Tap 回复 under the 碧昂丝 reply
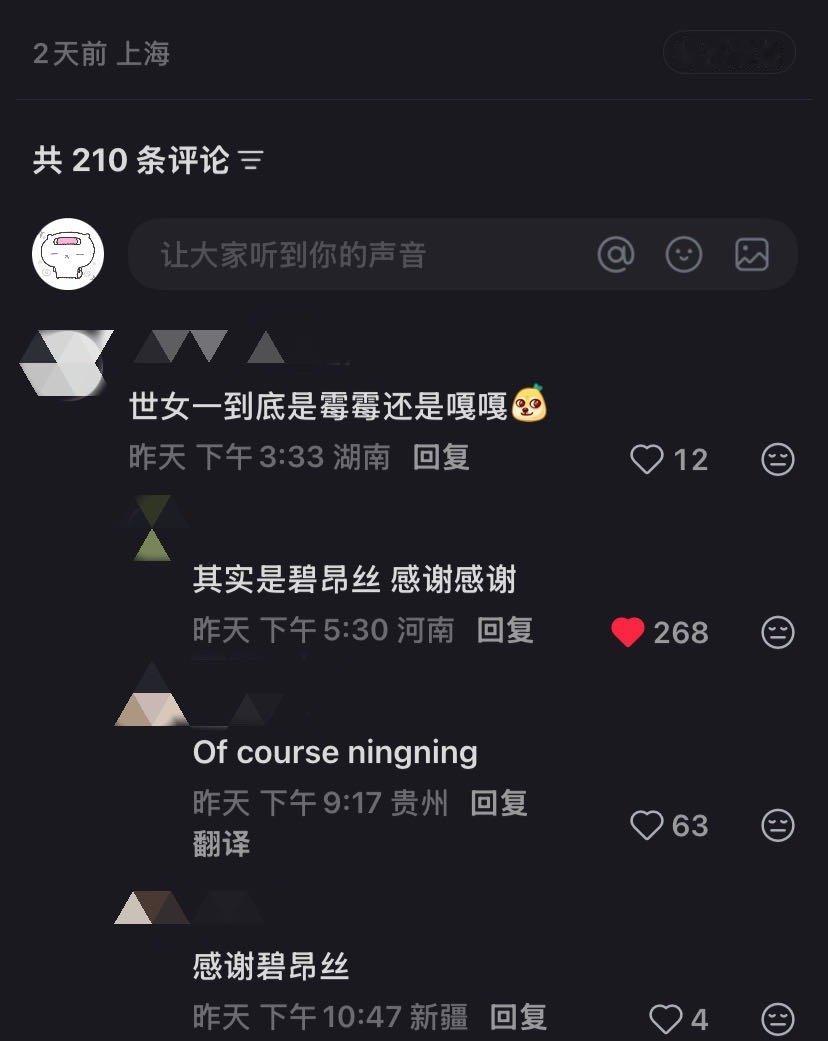The image size is (828, 1041). tap(505, 630)
